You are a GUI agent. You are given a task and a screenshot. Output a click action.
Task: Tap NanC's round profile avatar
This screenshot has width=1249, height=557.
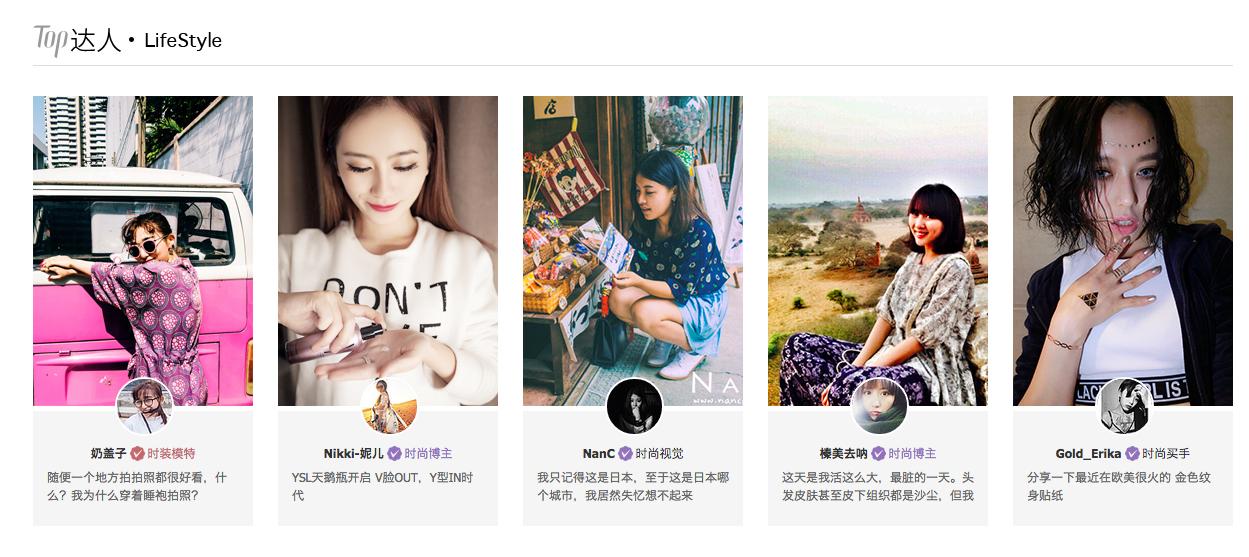(634, 406)
